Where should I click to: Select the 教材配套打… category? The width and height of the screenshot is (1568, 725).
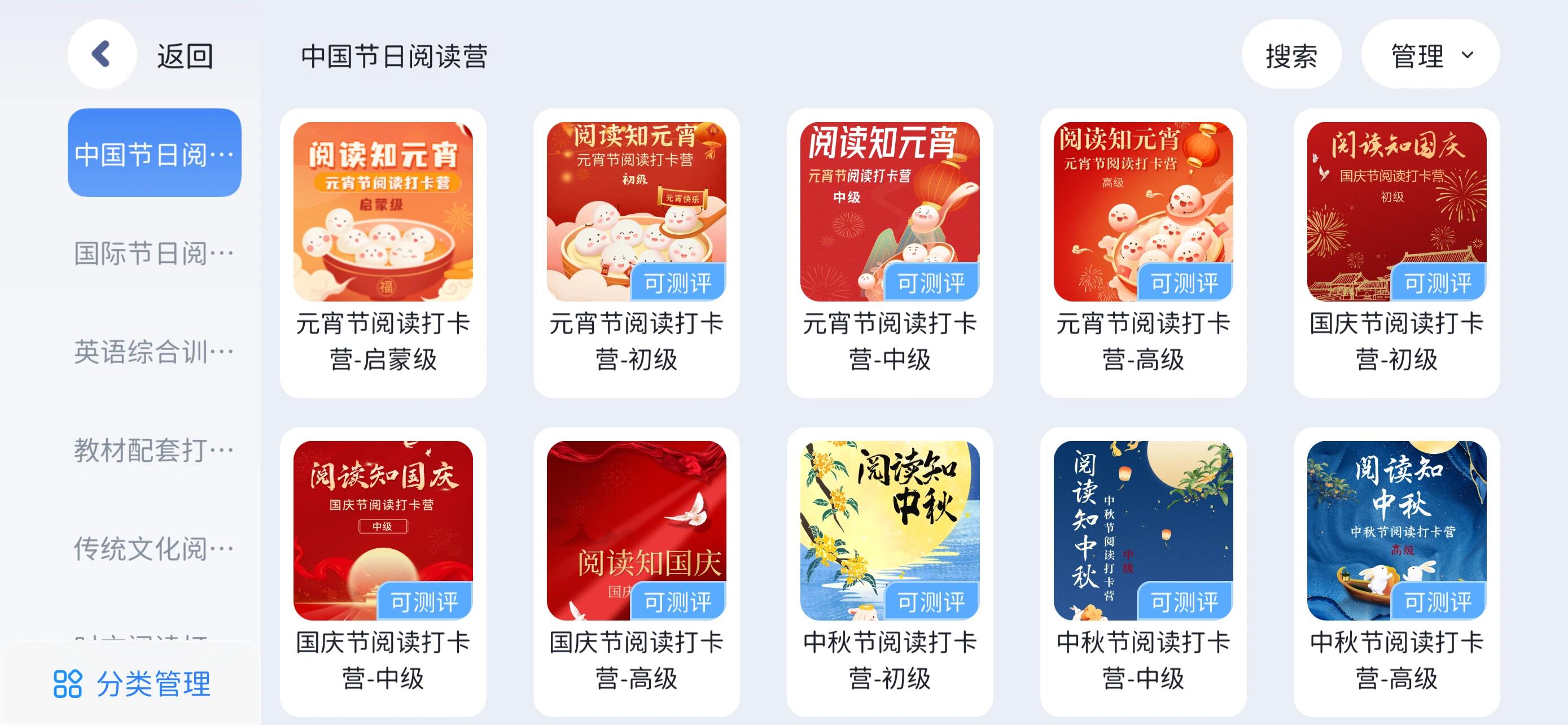point(154,451)
